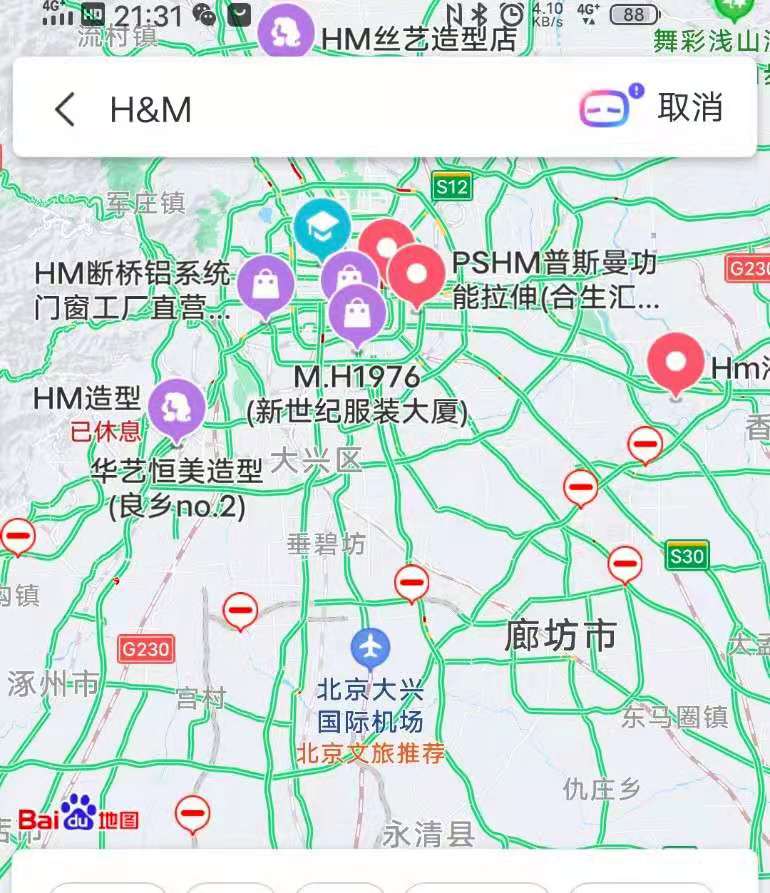Screen dimensions: 770x893
Task: Open the 北京大兴国际机场 airport marker
Action: click(x=371, y=646)
